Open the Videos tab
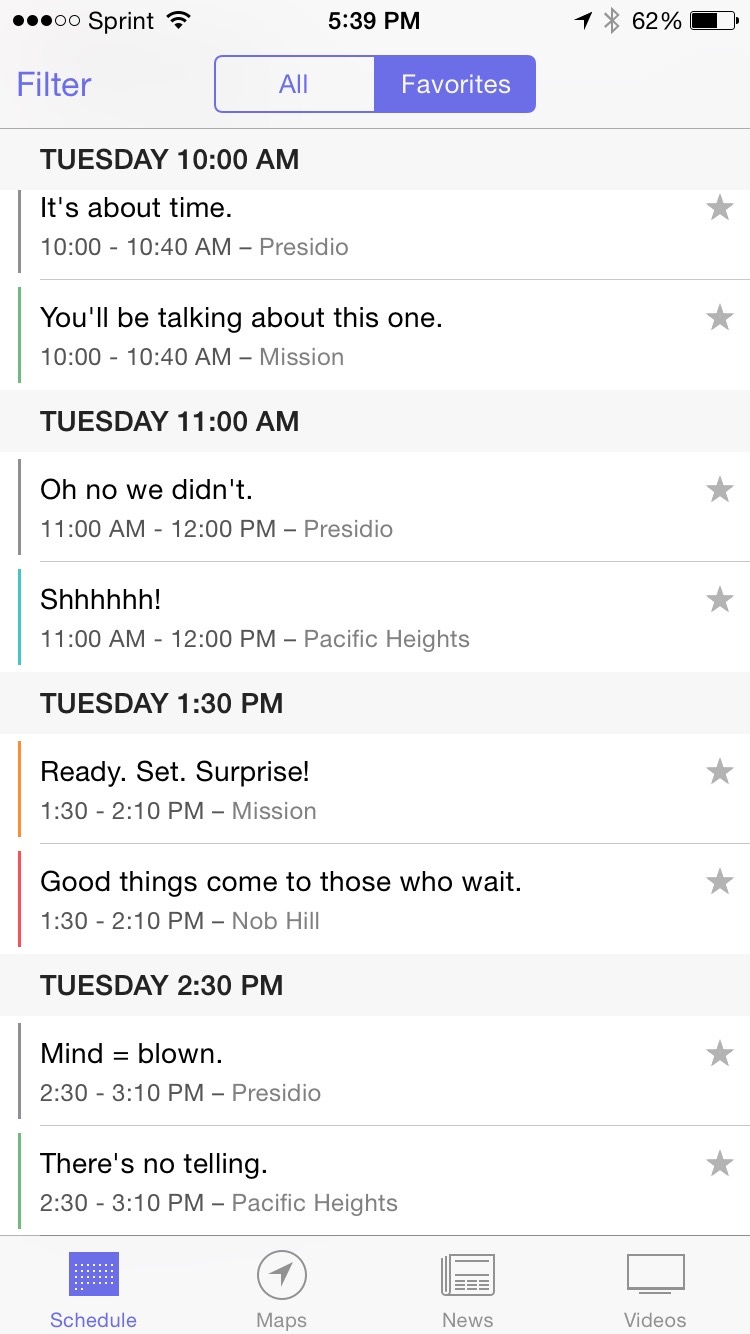The image size is (750, 1334). tap(655, 1290)
